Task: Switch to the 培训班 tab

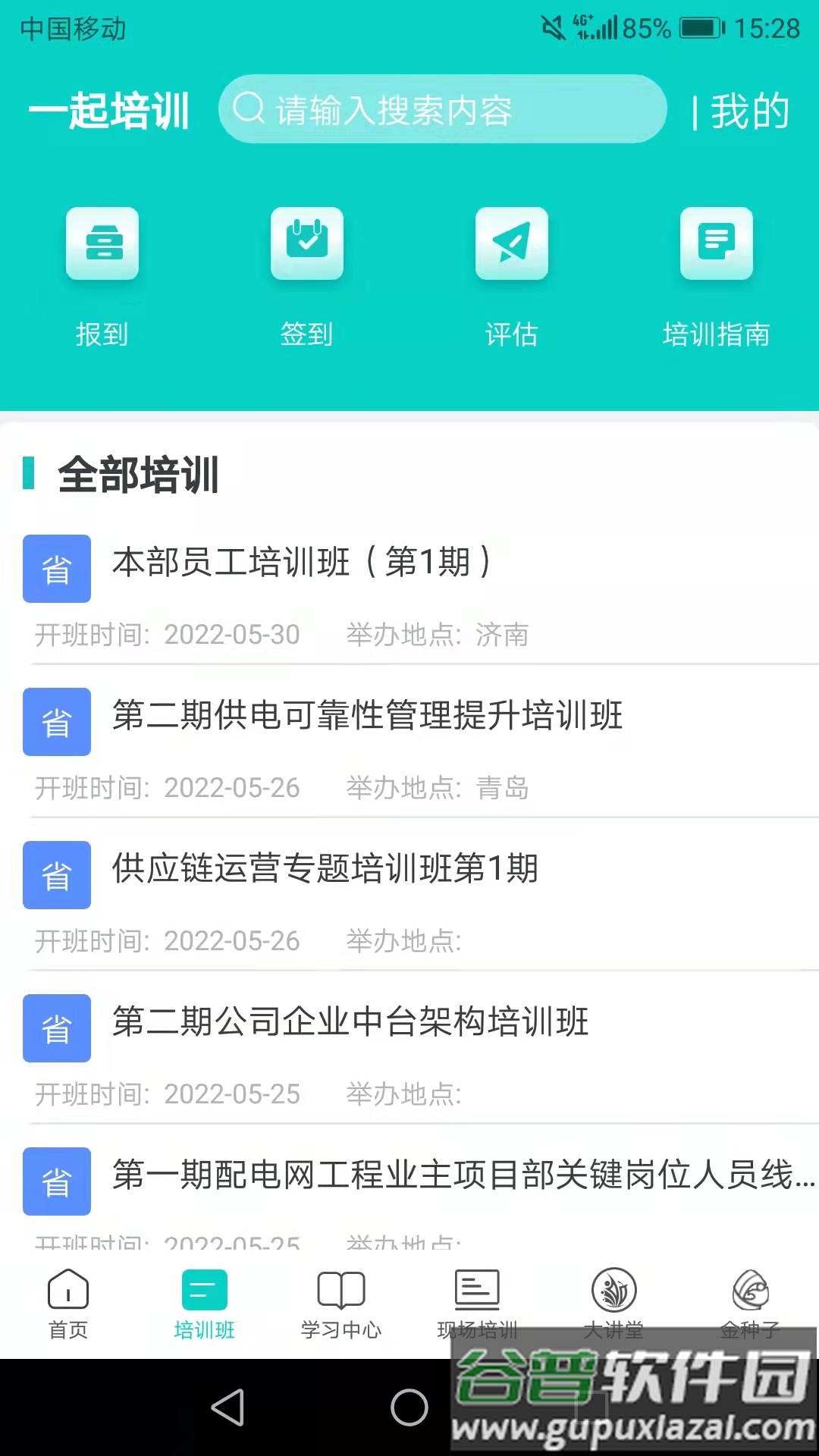Action: click(203, 1301)
